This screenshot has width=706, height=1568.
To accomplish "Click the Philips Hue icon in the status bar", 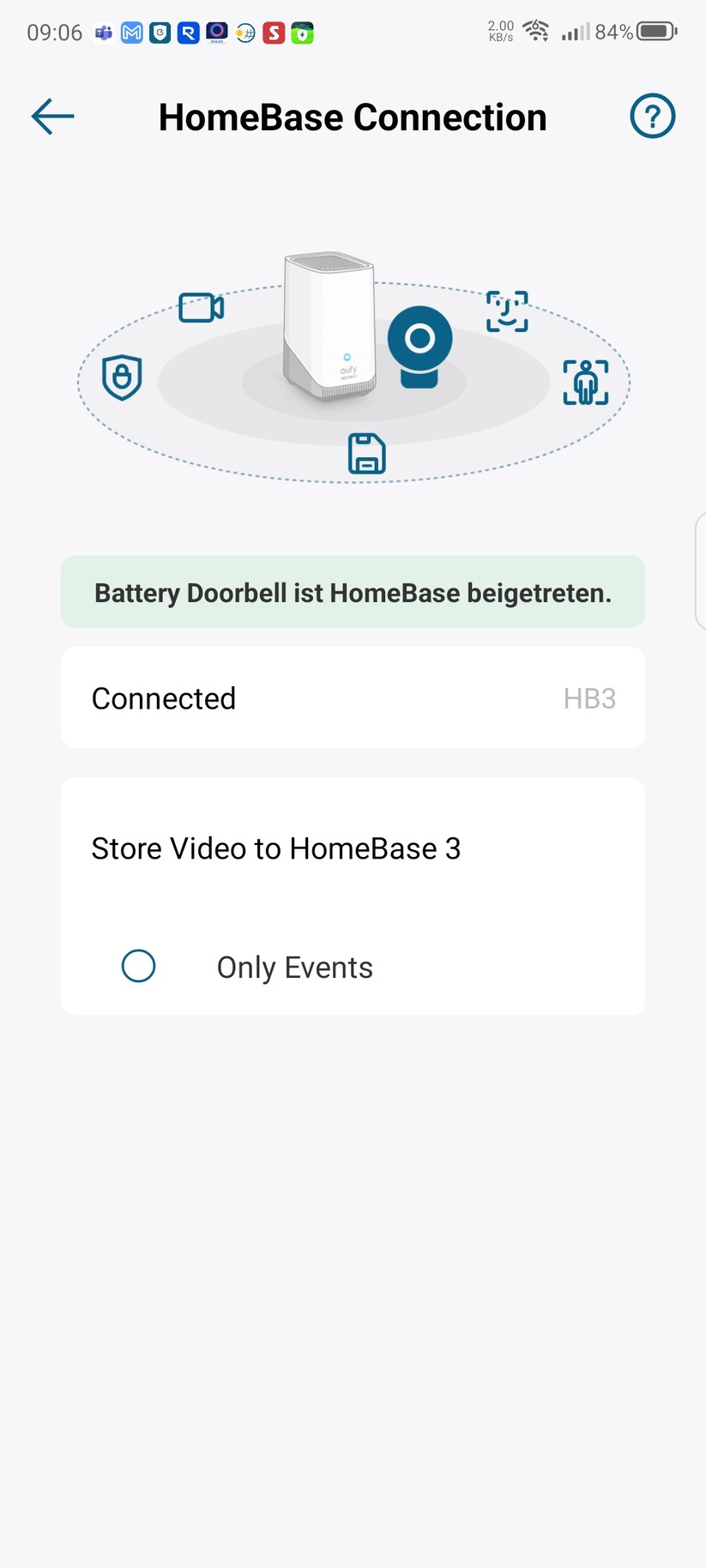I will 216,33.
